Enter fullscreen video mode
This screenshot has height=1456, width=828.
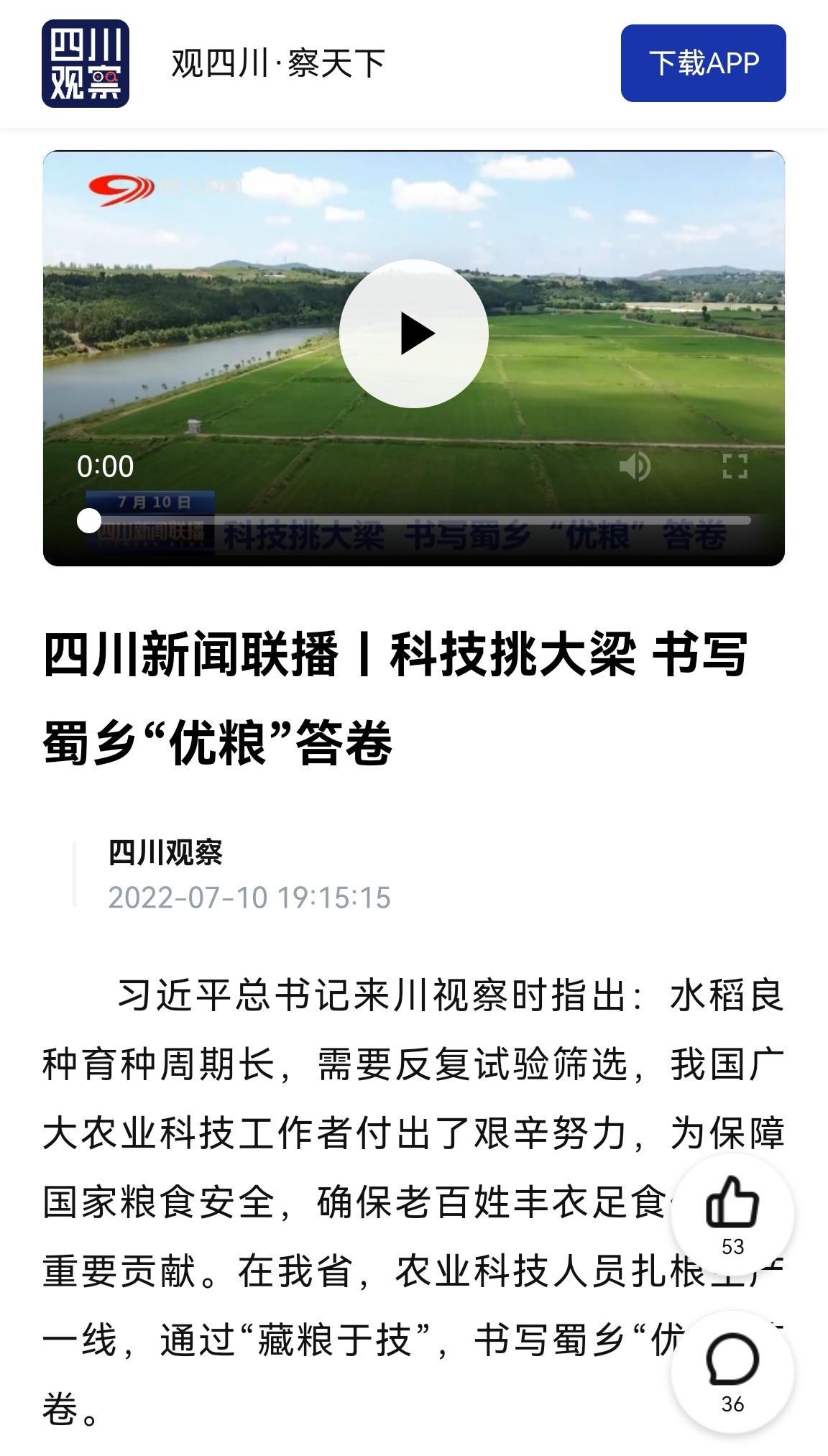click(x=735, y=466)
